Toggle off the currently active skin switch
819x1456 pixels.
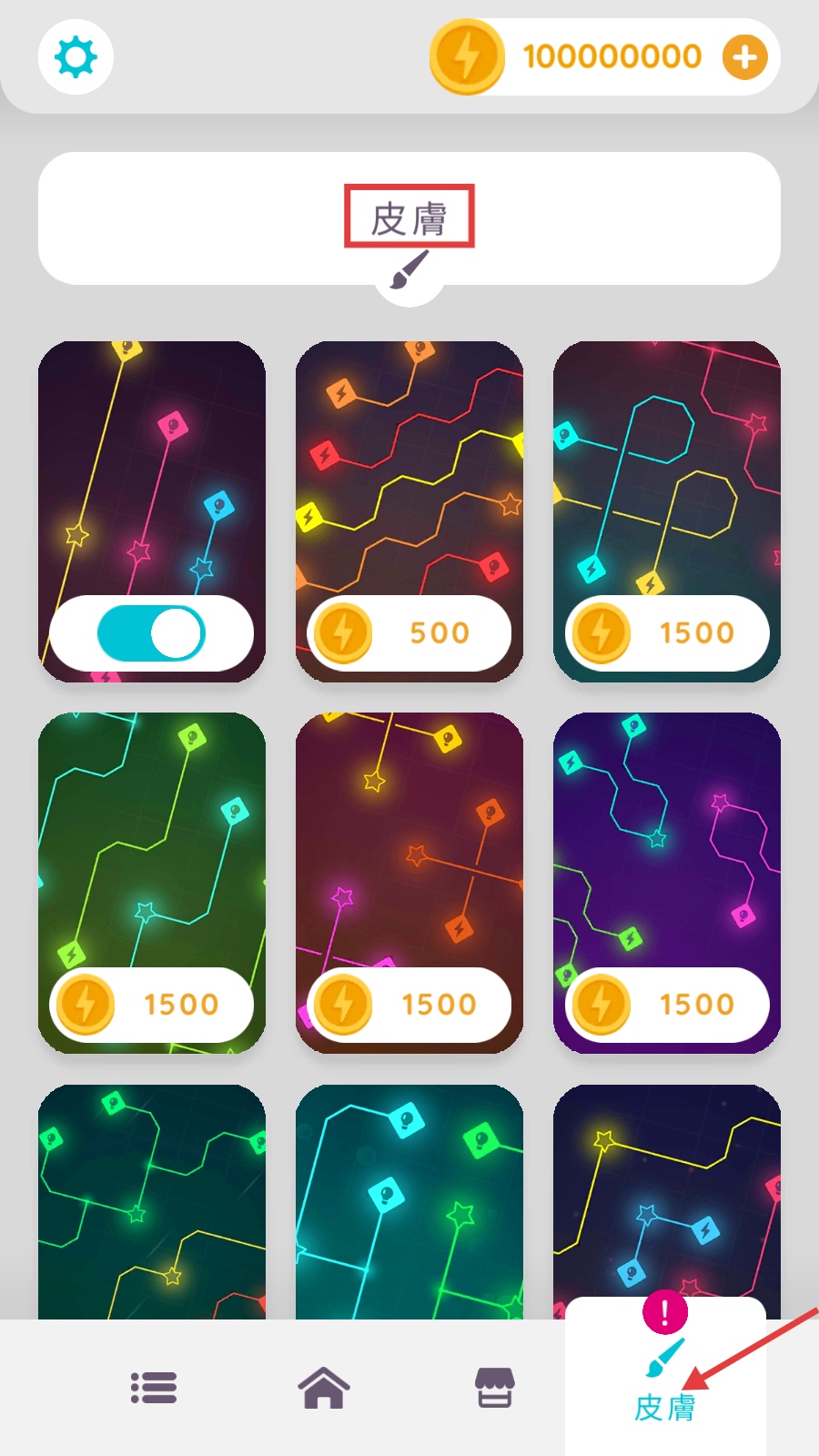(151, 633)
